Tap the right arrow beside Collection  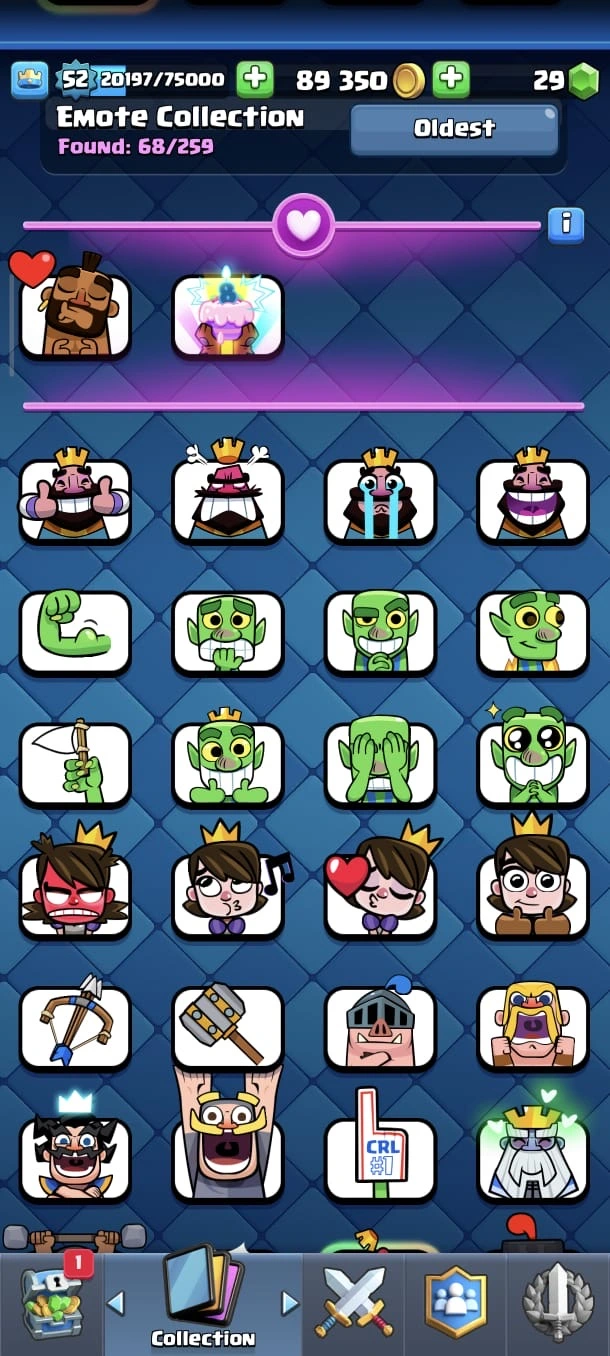click(290, 1302)
